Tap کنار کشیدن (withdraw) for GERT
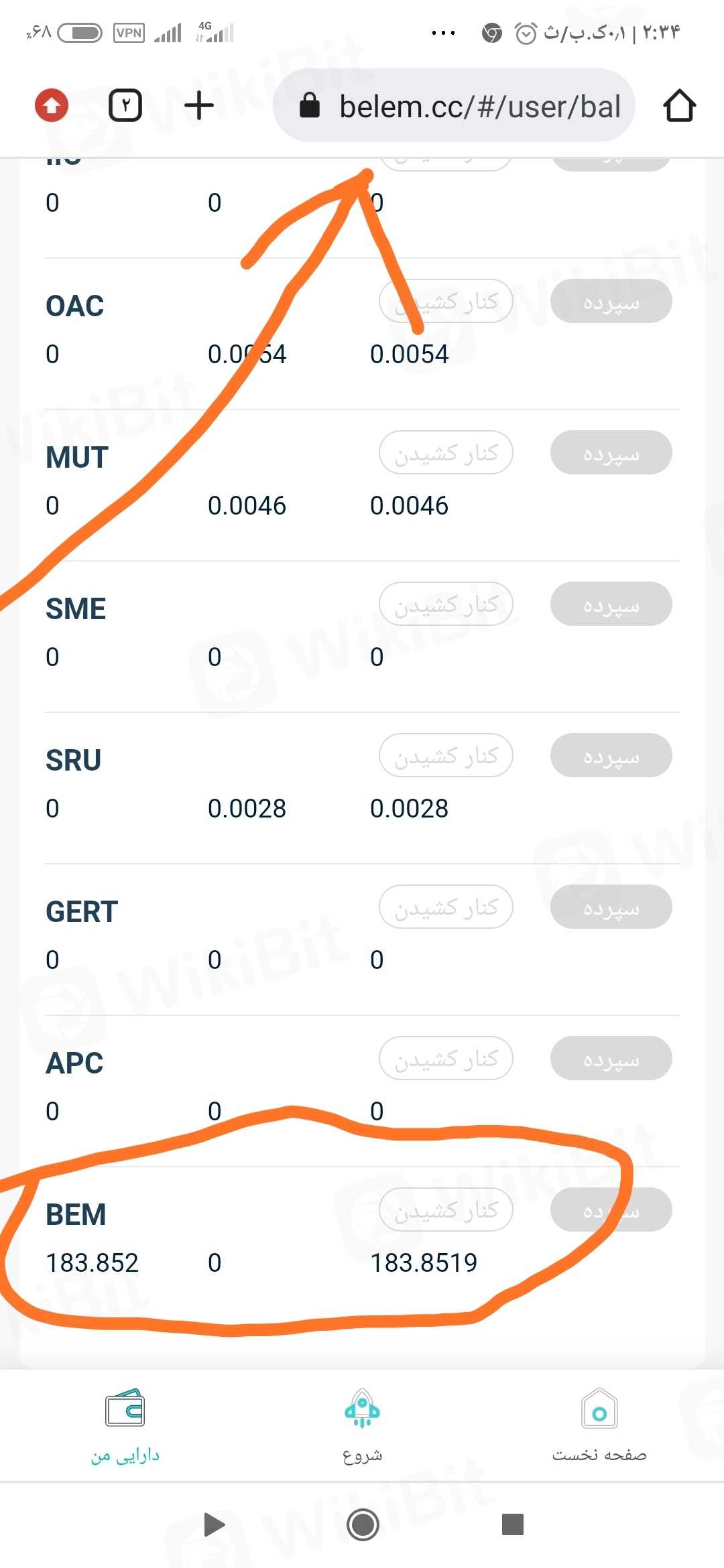Image resolution: width=724 pixels, height=1568 pixels. (446, 907)
